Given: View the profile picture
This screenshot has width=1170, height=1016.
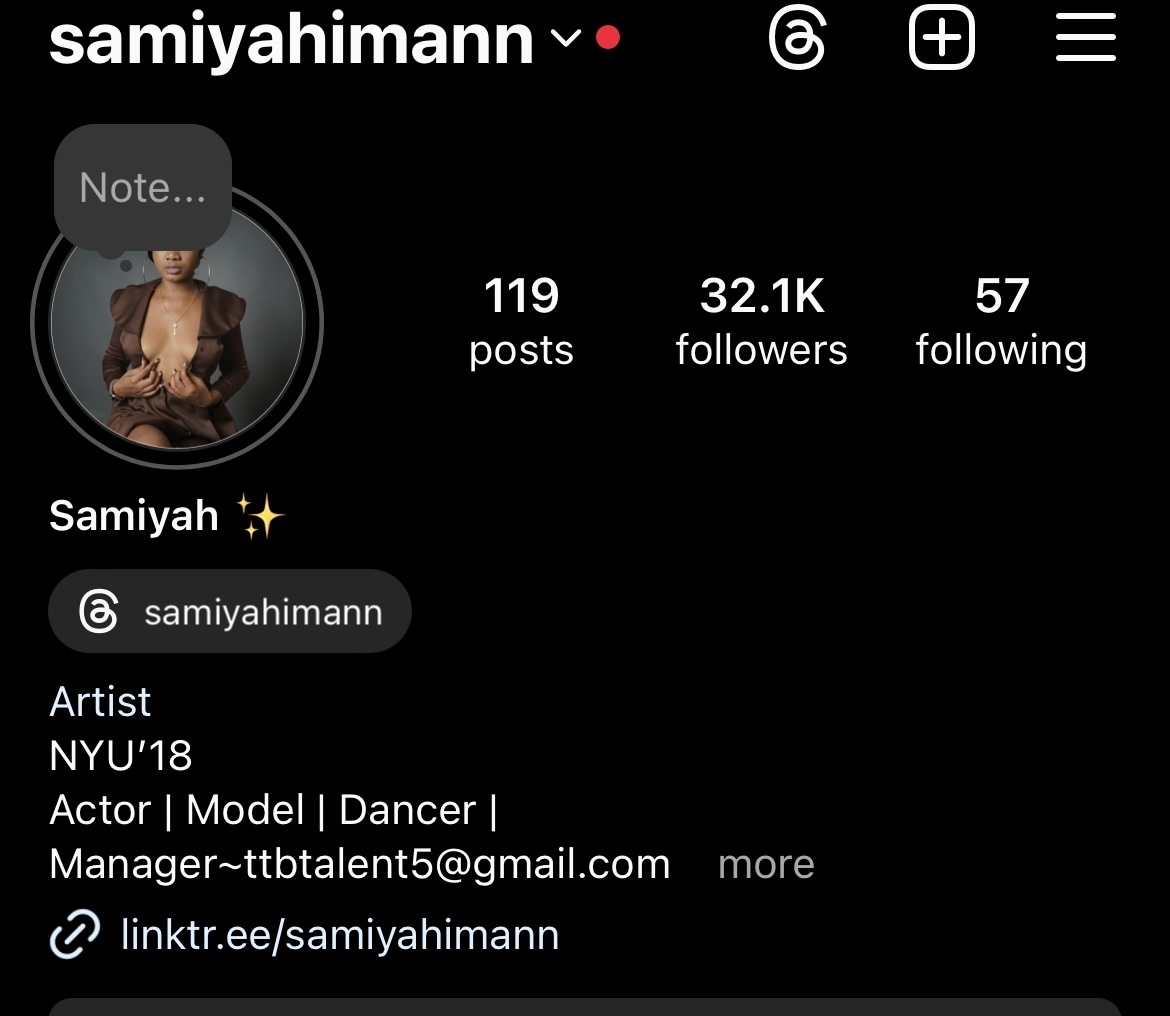Looking at the screenshot, I should pos(177,340).
